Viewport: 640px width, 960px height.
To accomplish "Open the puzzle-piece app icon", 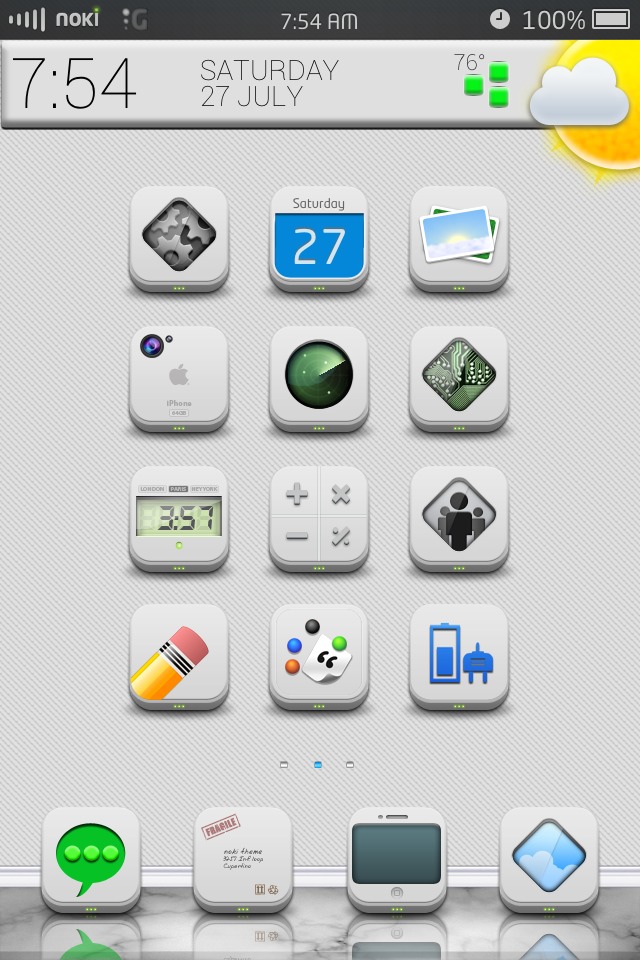I will (179, 236).
